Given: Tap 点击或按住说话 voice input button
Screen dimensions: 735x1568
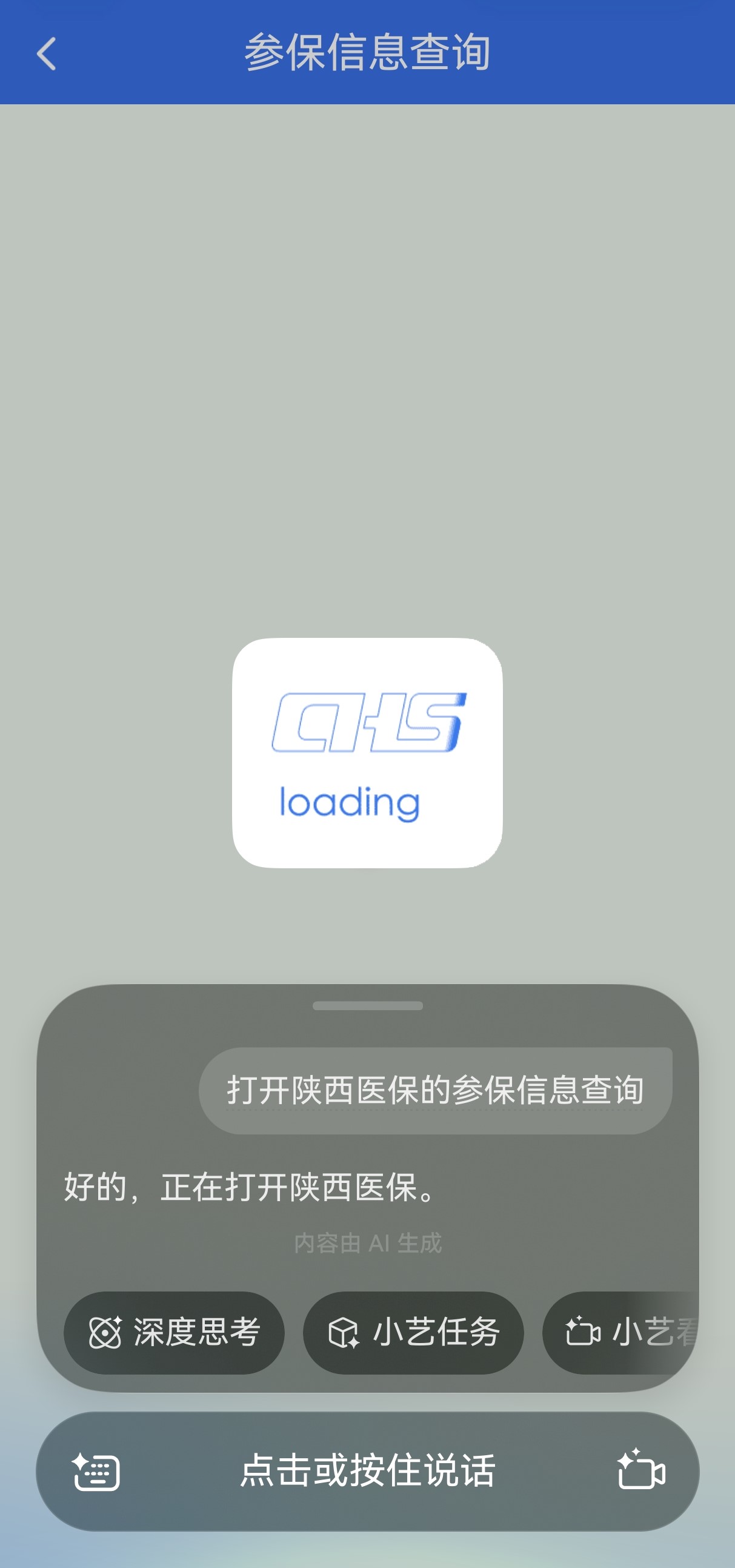Looking at the screenshot, I should (x=367, y=1470).
